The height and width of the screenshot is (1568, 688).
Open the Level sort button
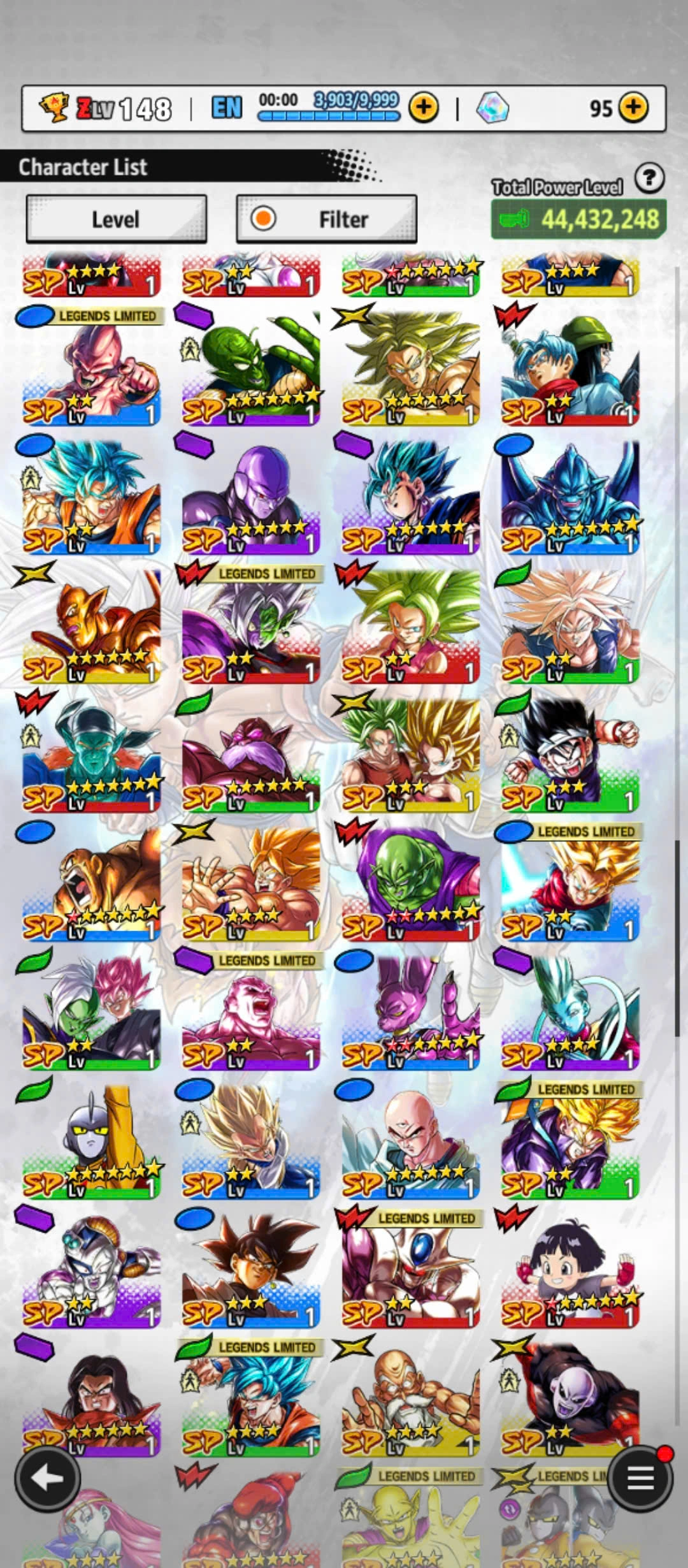(116, 219)
